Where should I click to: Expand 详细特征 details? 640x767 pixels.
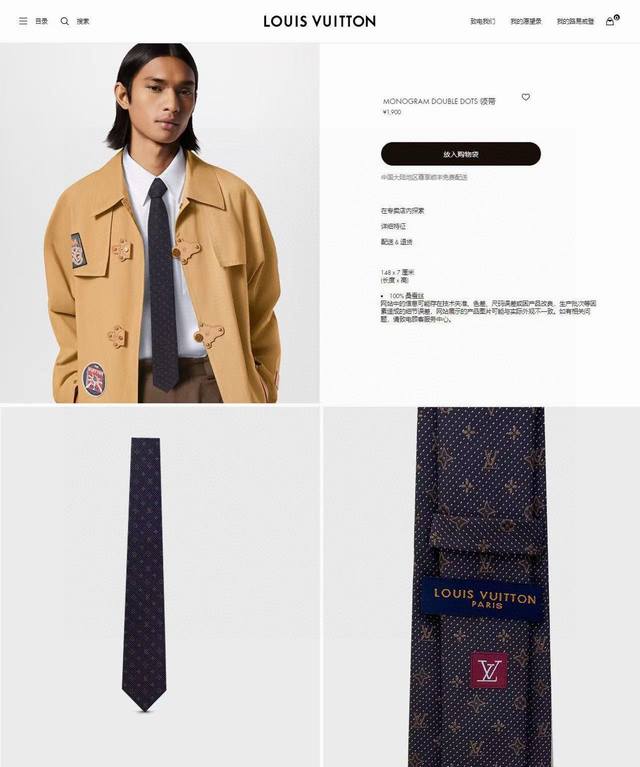click(393, 227)
